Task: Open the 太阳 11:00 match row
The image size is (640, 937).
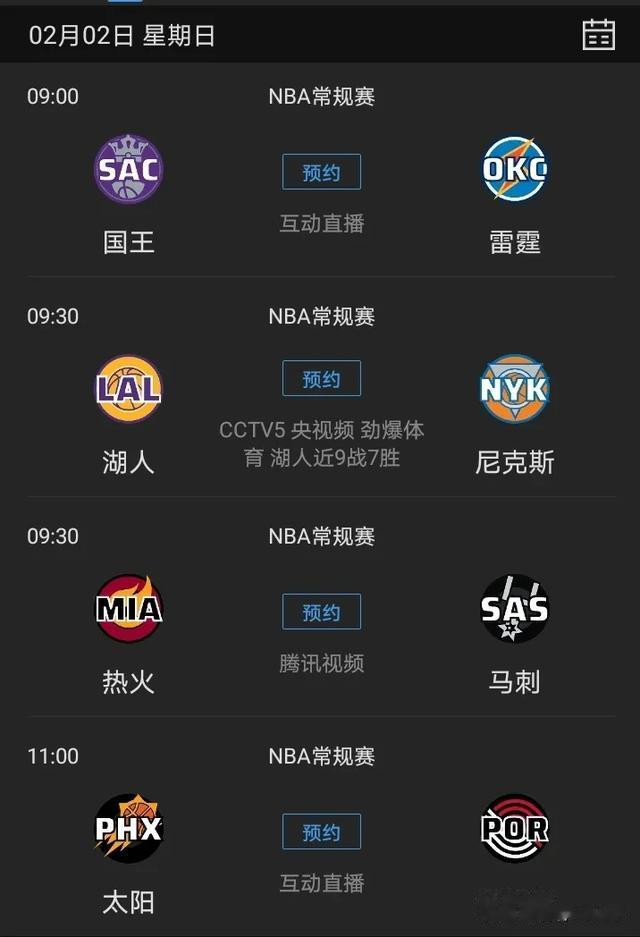Action: click(x=320, y=827)
